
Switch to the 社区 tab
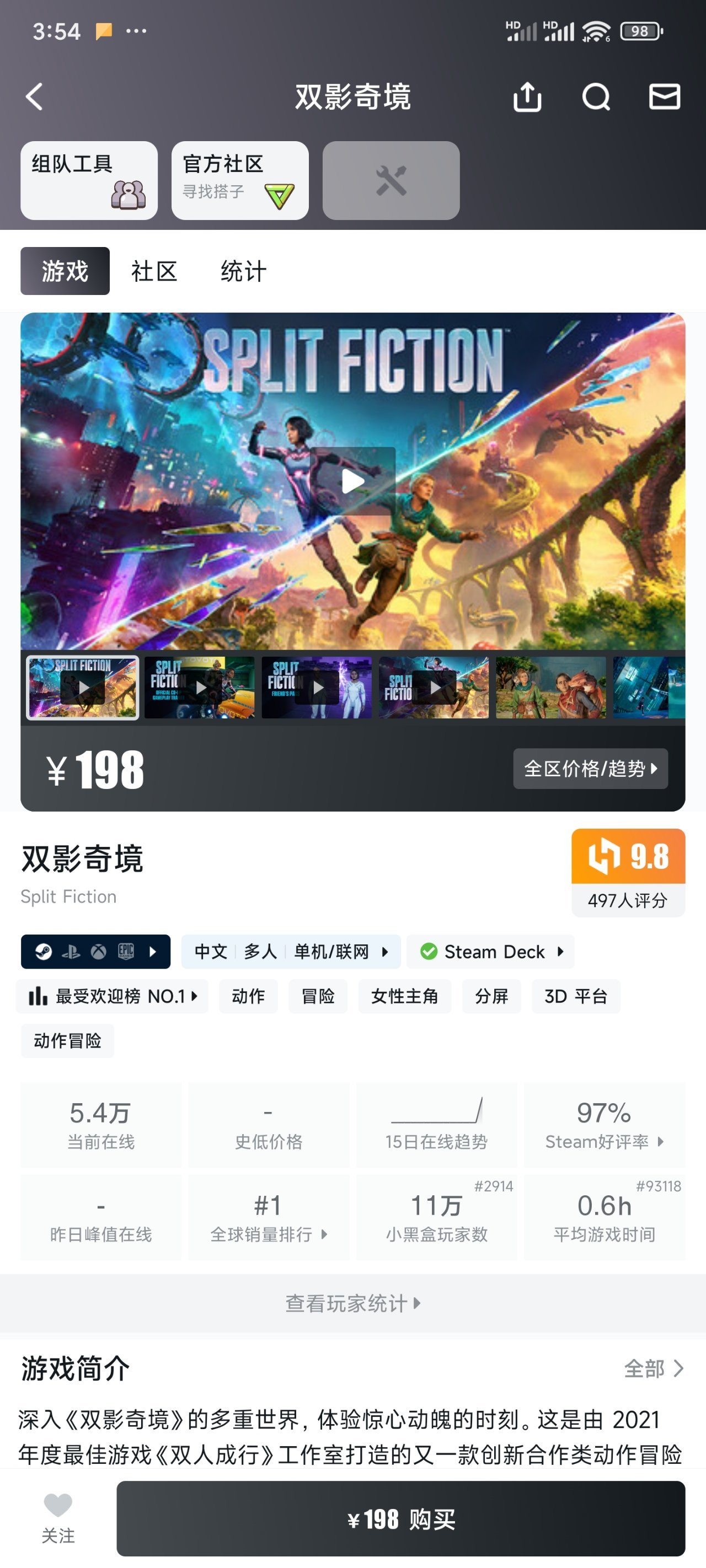[154, 271]
